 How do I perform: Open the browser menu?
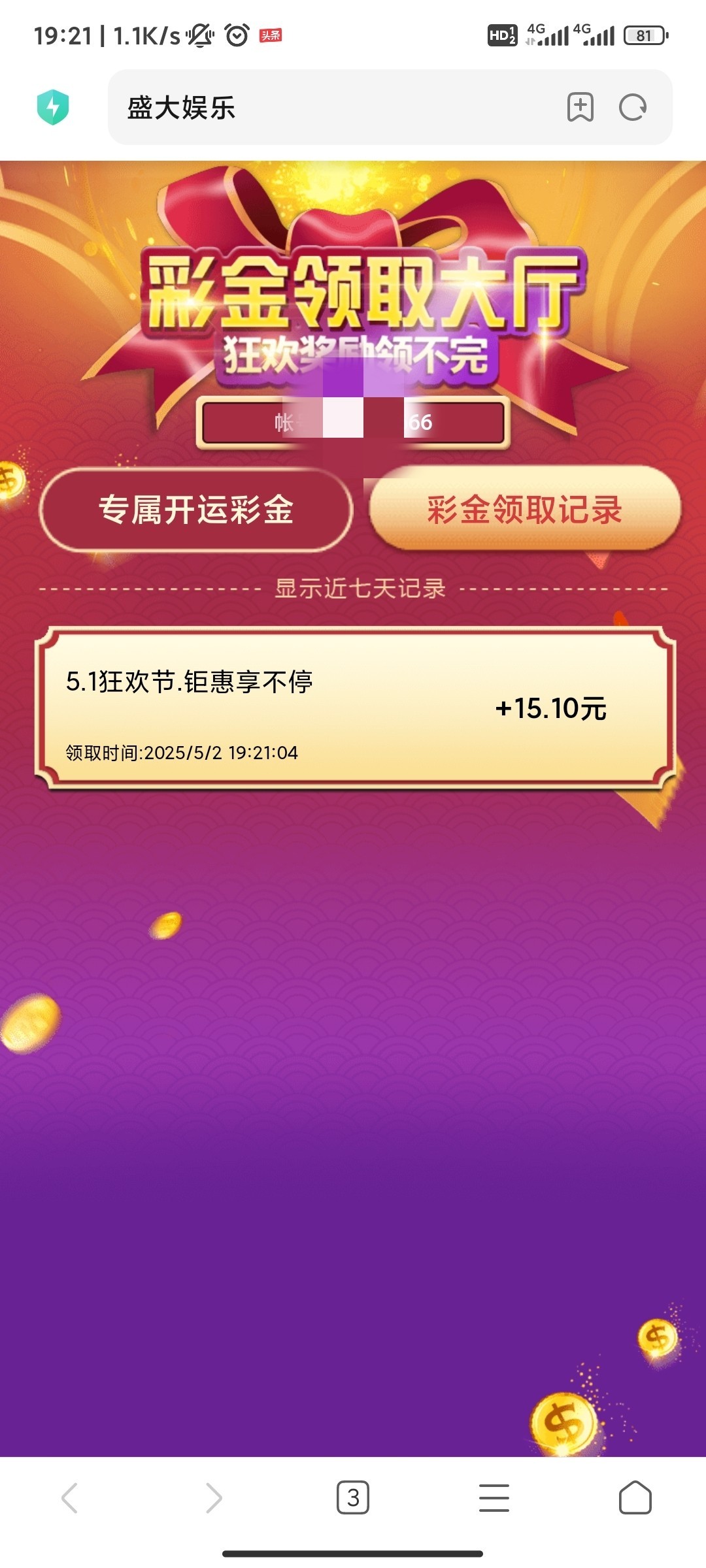coord(494,1497)
